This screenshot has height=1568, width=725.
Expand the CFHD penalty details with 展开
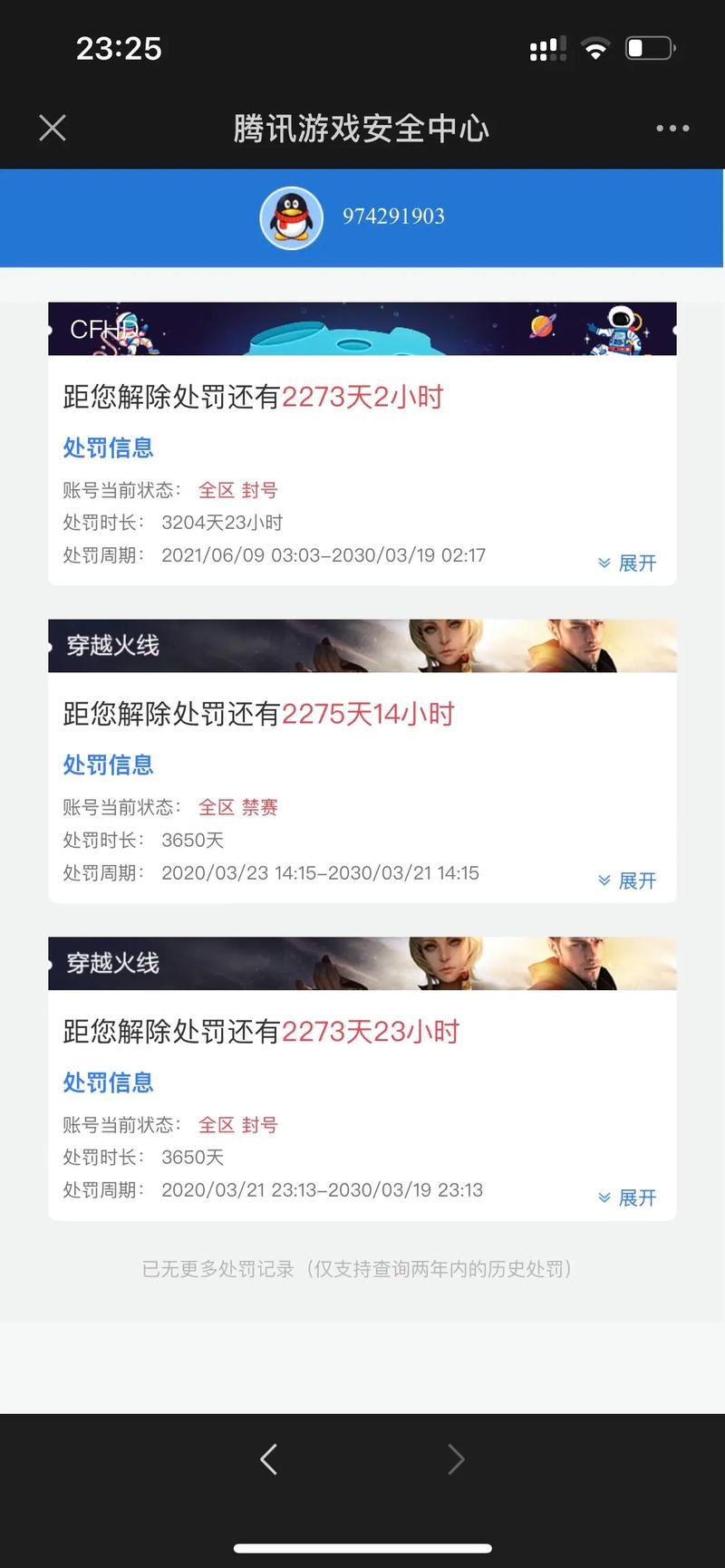(625, 563)
